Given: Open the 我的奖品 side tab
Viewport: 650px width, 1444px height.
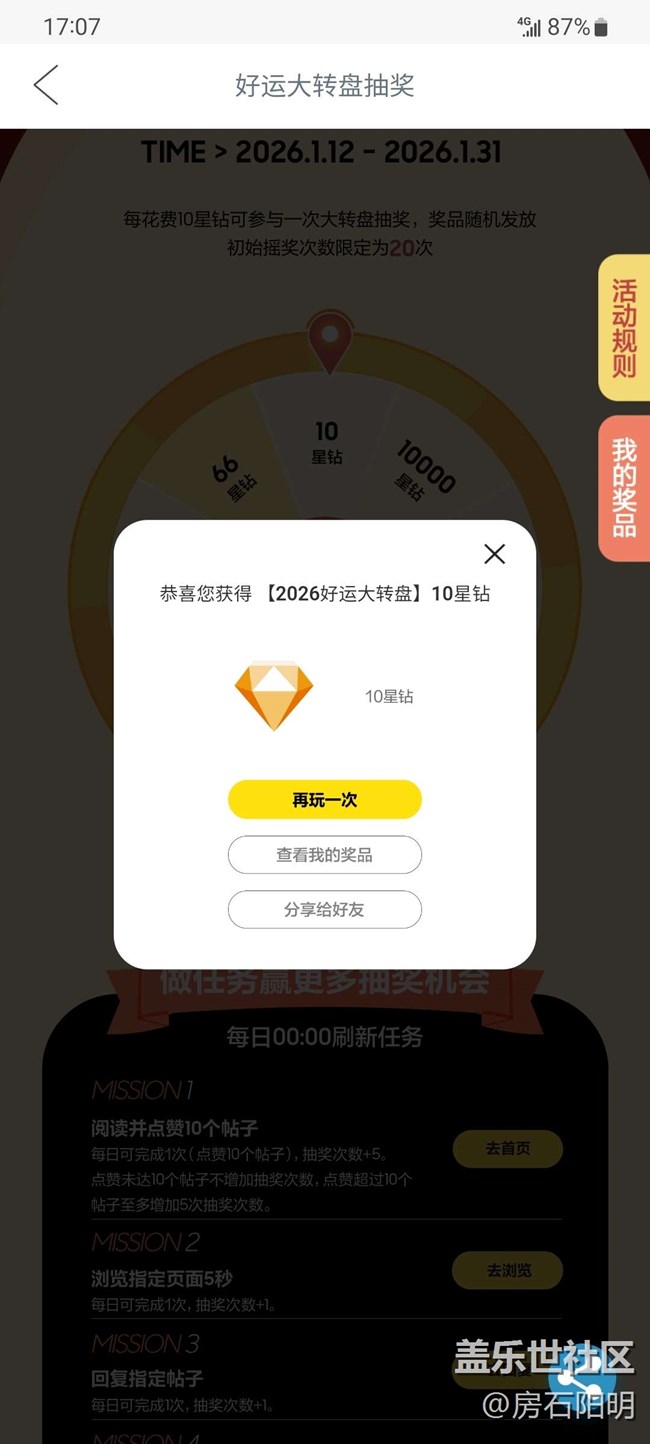Looking at the screenshot, I should (624, 488).
